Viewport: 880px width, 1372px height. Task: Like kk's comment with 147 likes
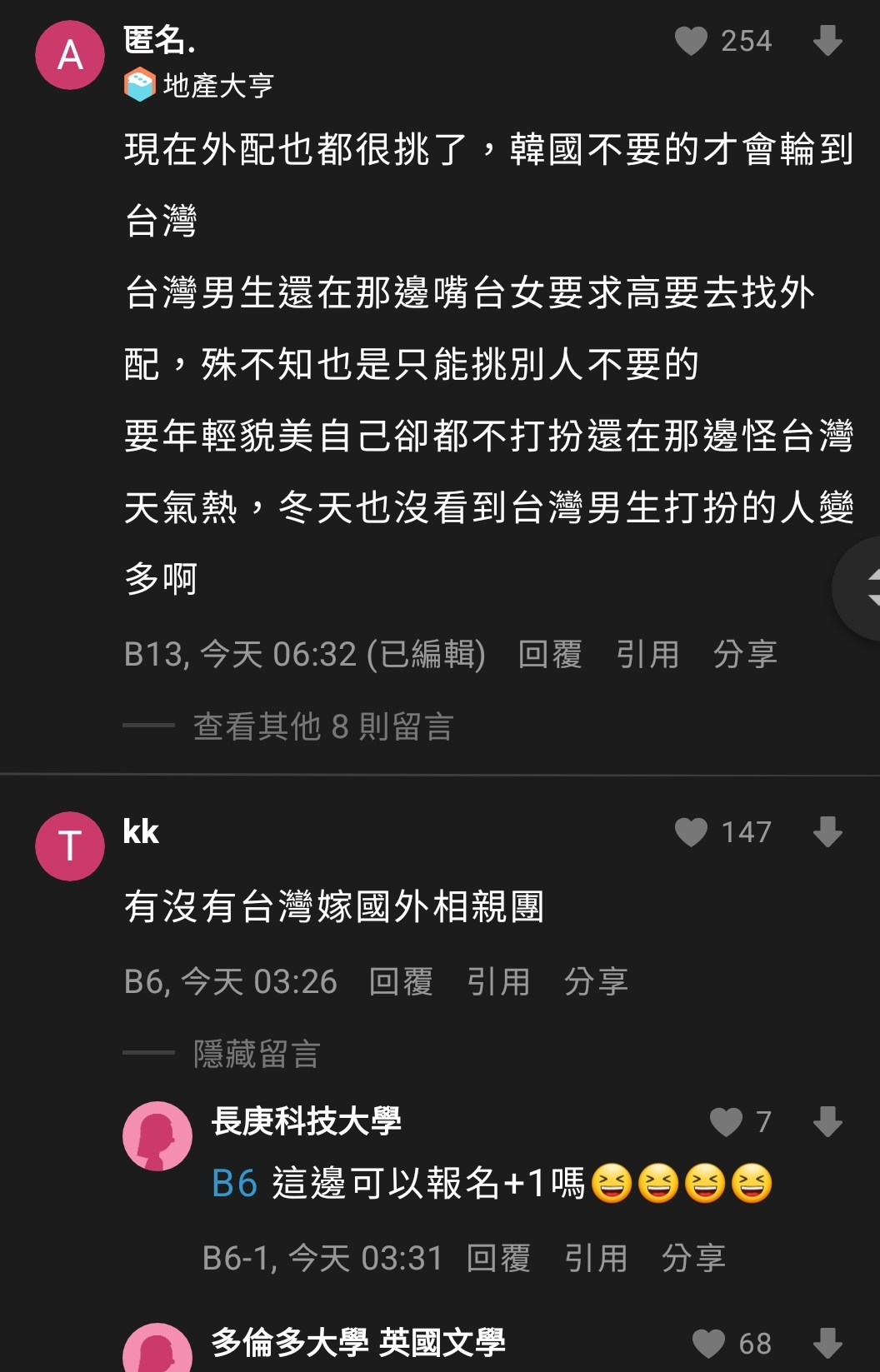click(x=691, y=832)
